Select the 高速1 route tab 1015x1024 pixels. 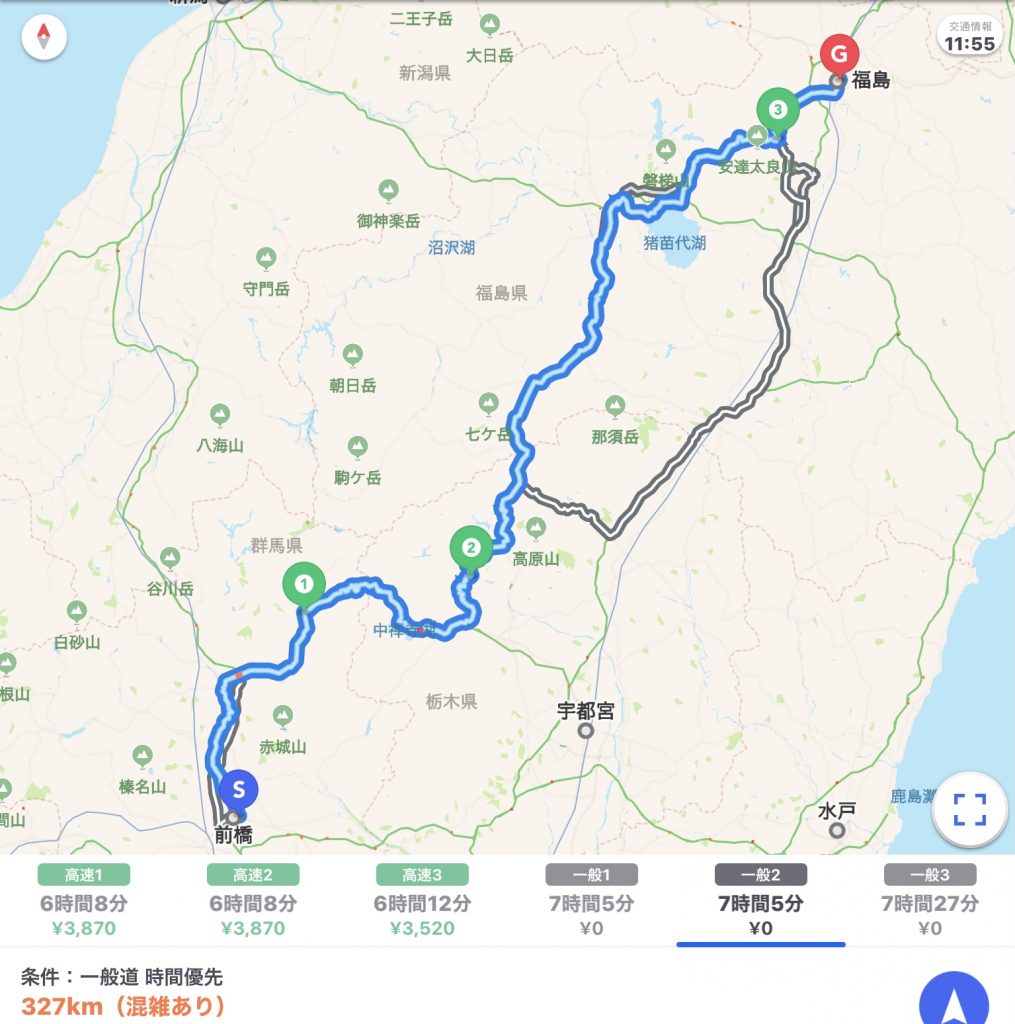pos(84,901)
